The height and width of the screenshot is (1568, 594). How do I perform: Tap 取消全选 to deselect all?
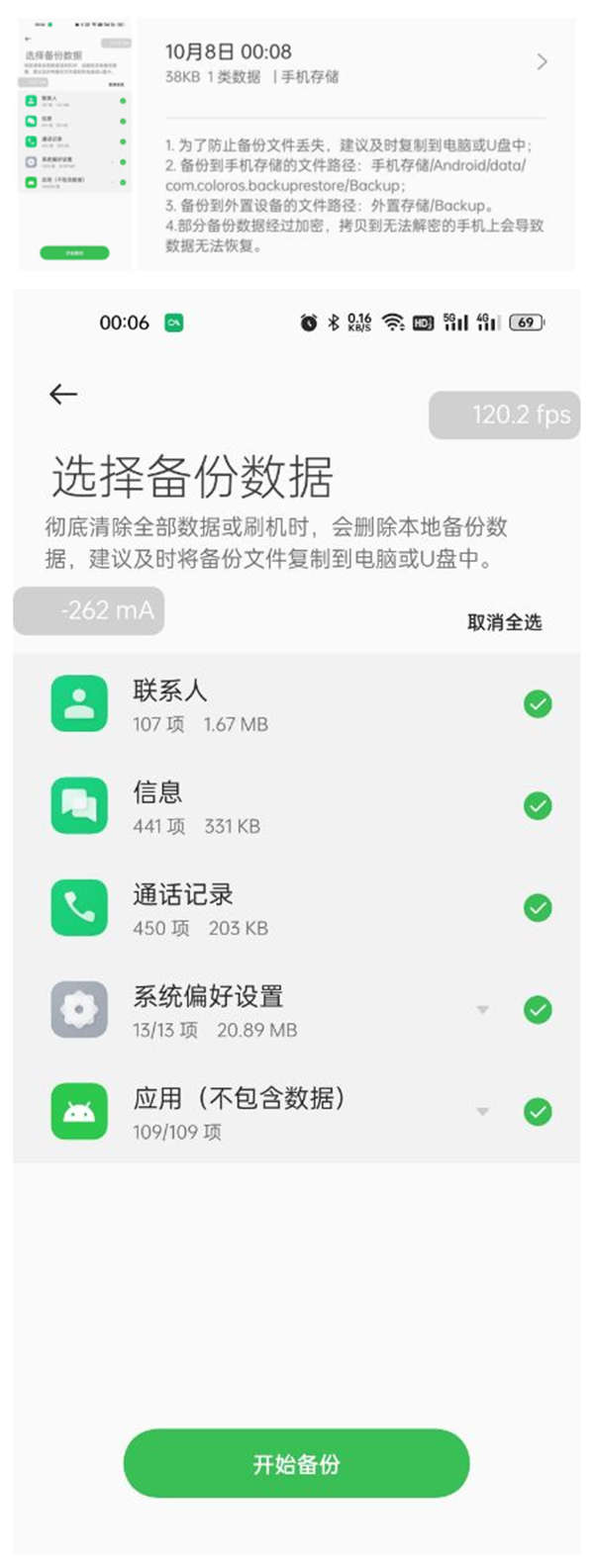(504, 622)
